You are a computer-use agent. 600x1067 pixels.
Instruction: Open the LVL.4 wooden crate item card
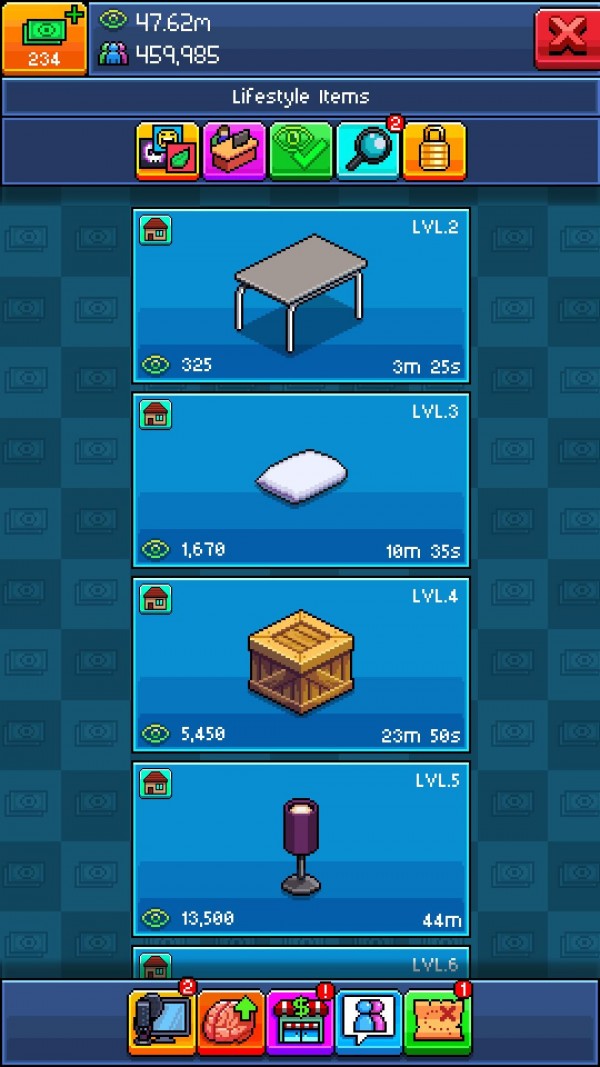pos(301,664)
